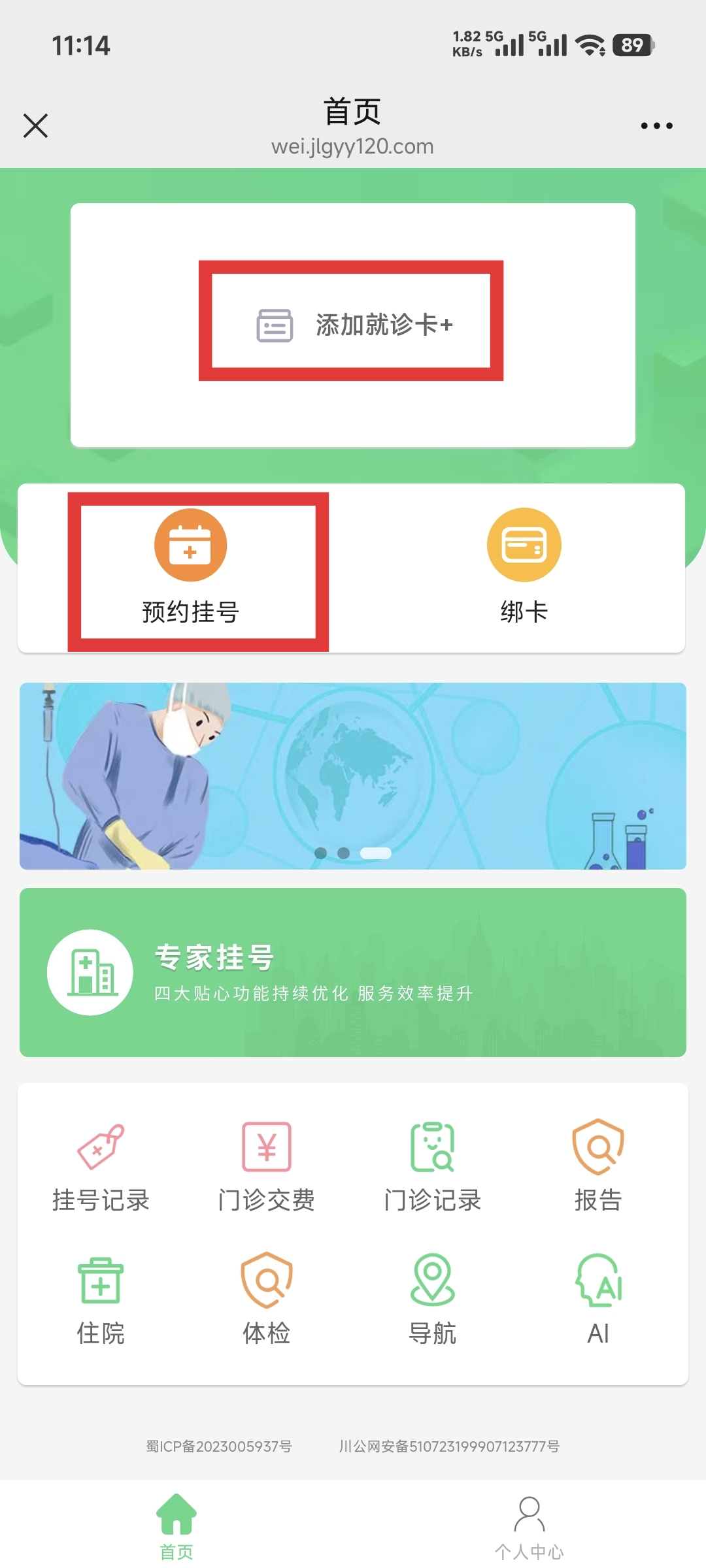
Task: Open the 报告 reports section
Action: click(598, 1167)
